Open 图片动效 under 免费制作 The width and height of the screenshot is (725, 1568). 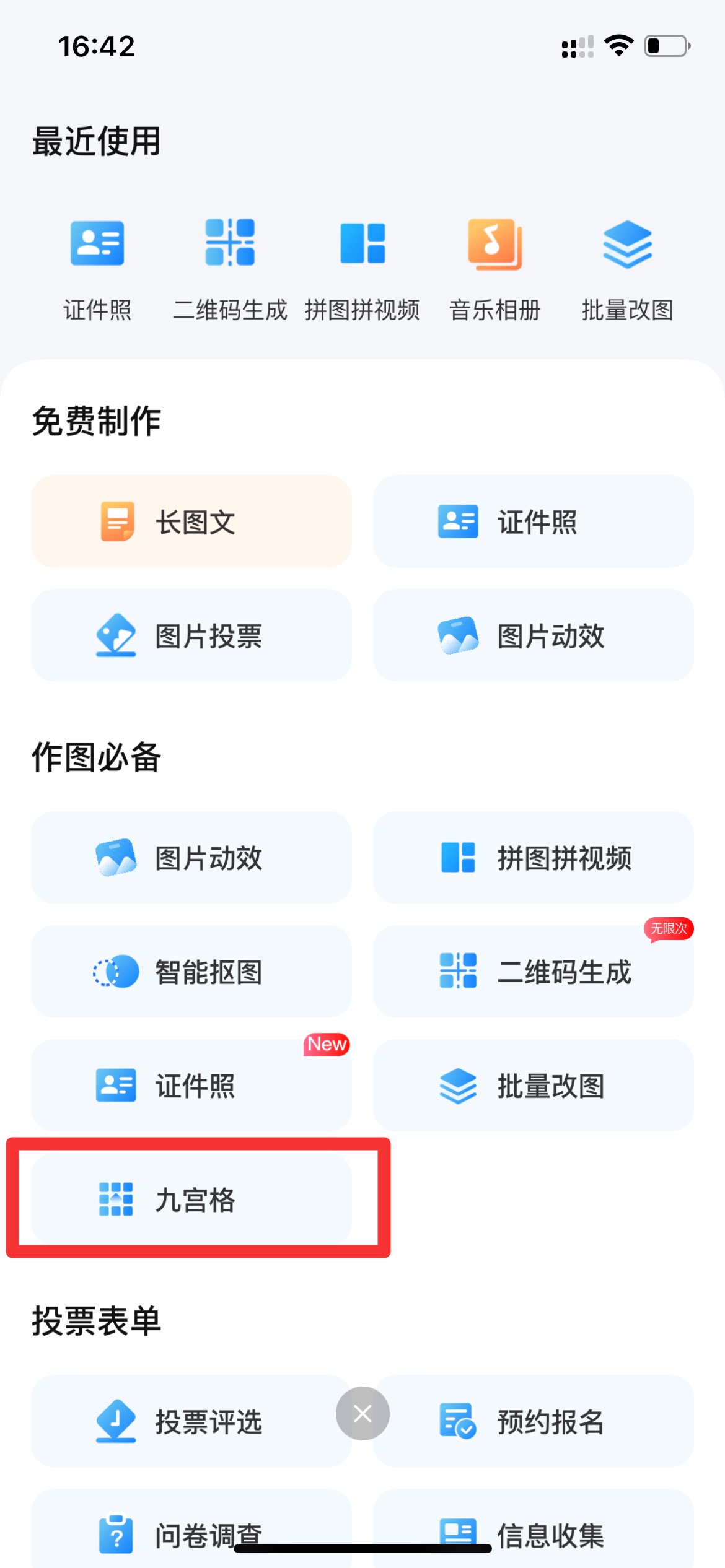pyautogui.click(x=533, y=635)
